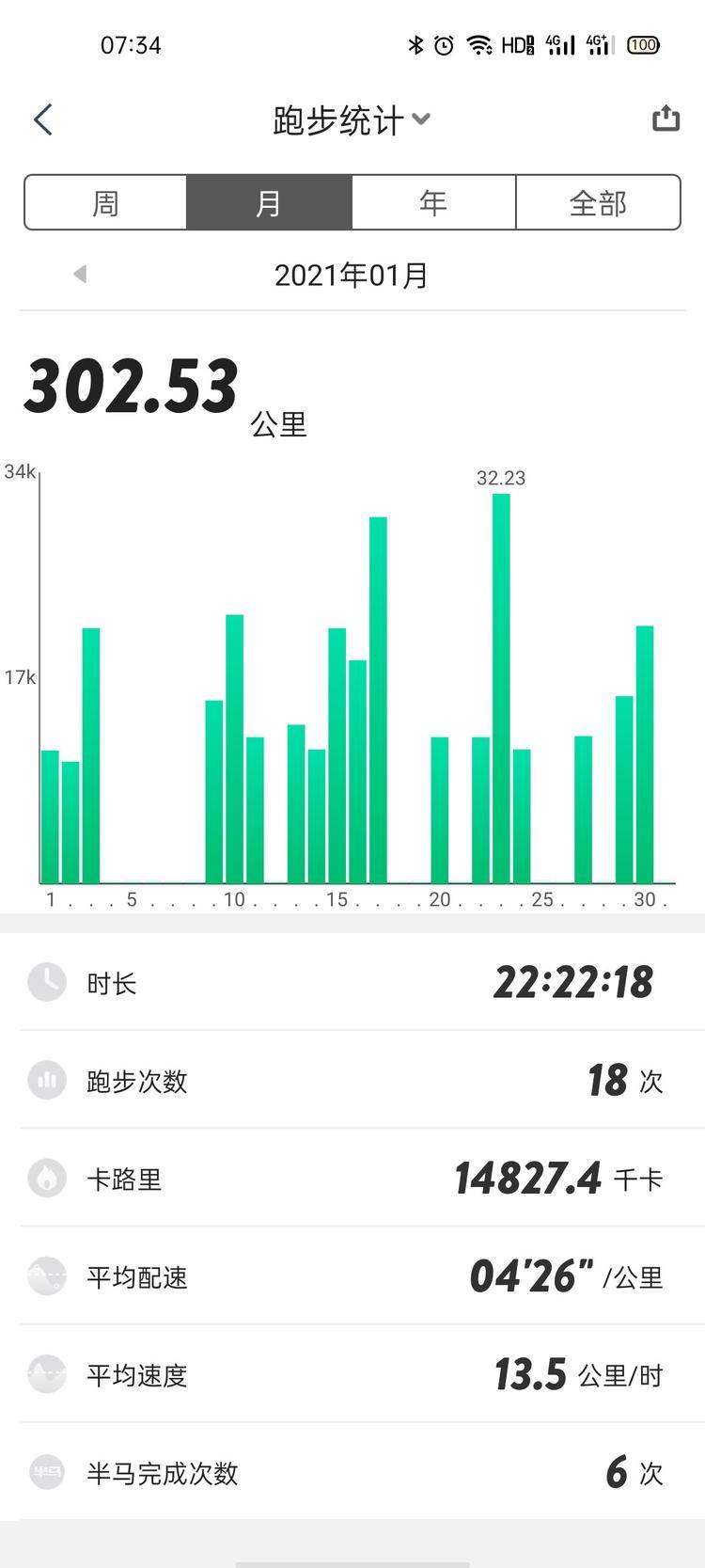Go back using the top-left arrow
The image size is (705, 1568).
pyautogui.click(x=43, y=119)
